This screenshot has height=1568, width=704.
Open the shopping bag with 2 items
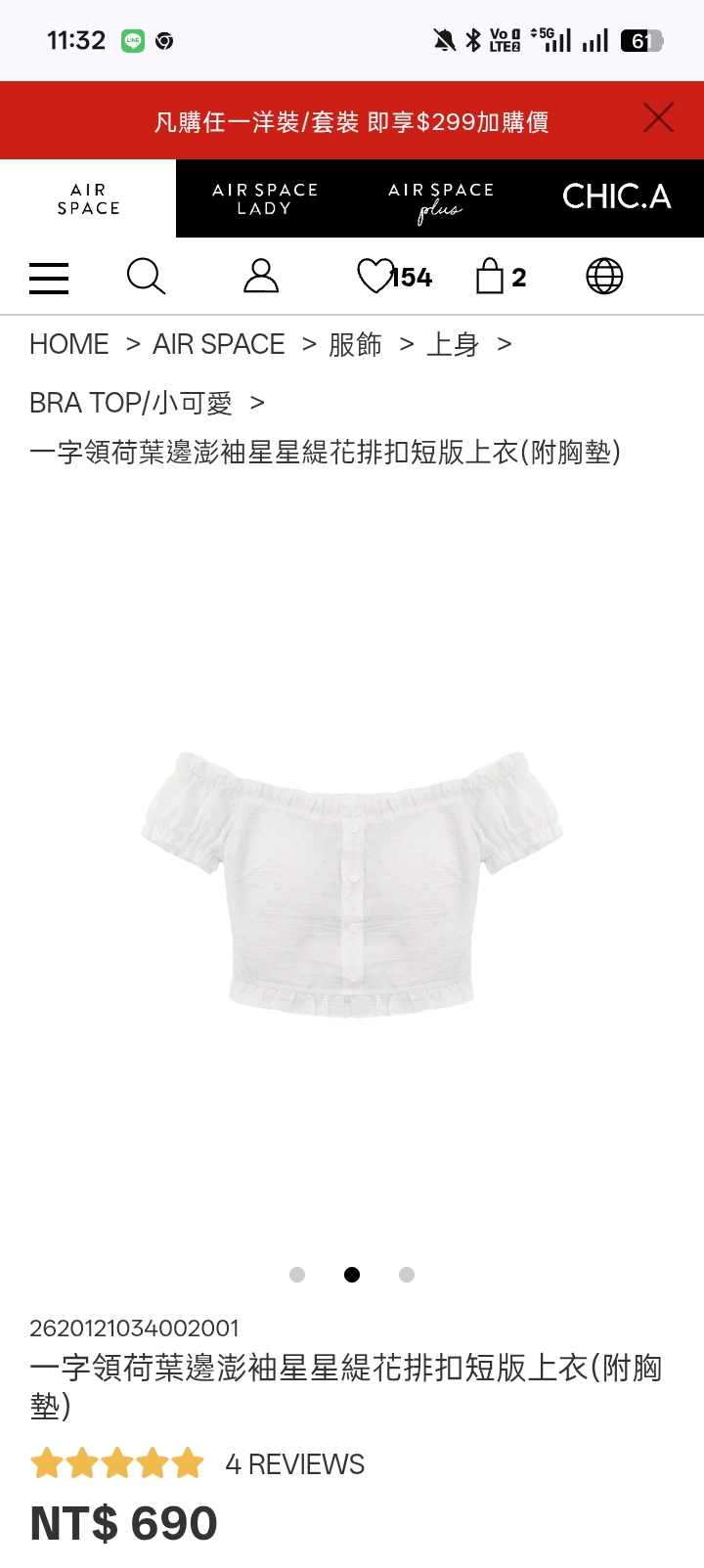501,277
